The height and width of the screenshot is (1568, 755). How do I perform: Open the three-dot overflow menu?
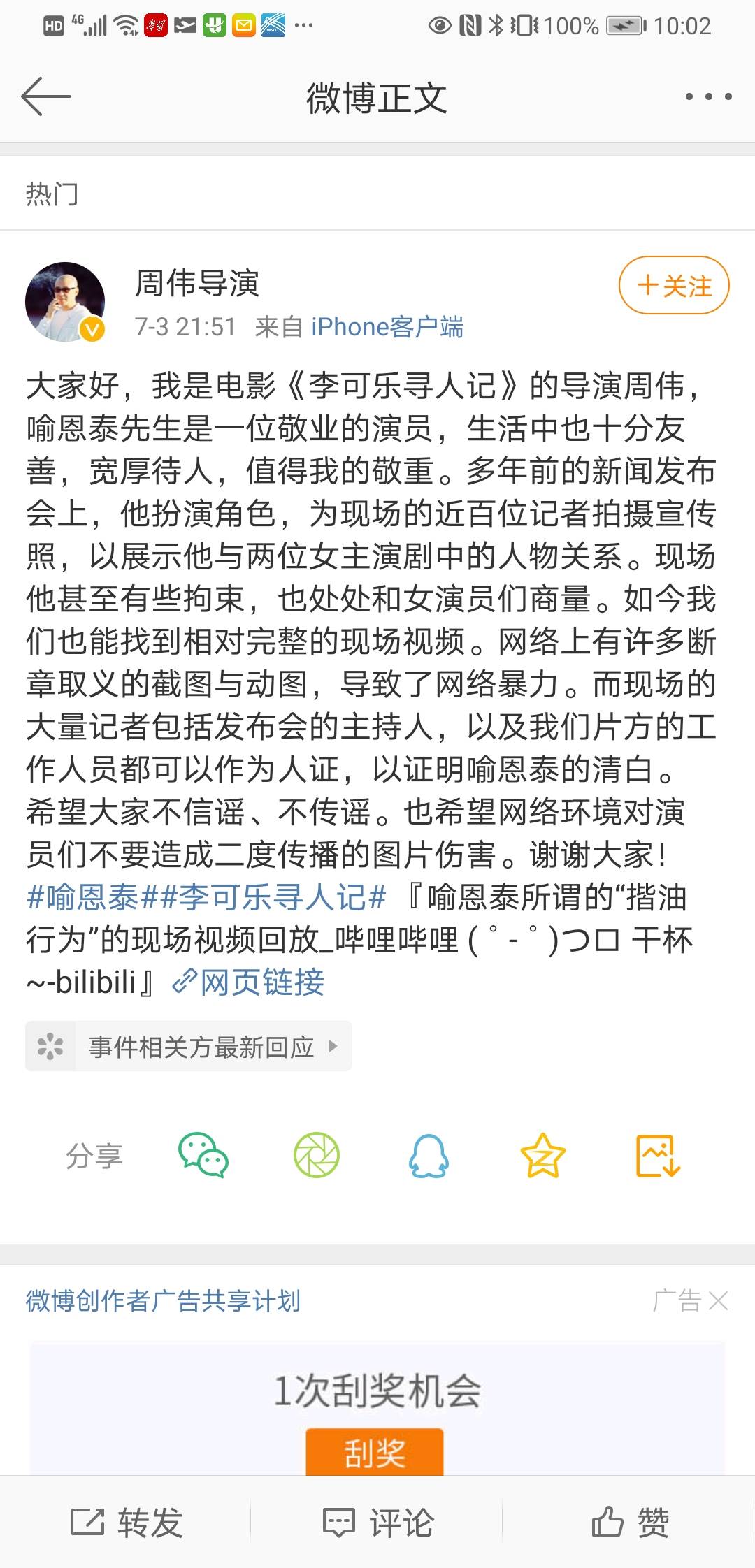(x=708, y=96)
